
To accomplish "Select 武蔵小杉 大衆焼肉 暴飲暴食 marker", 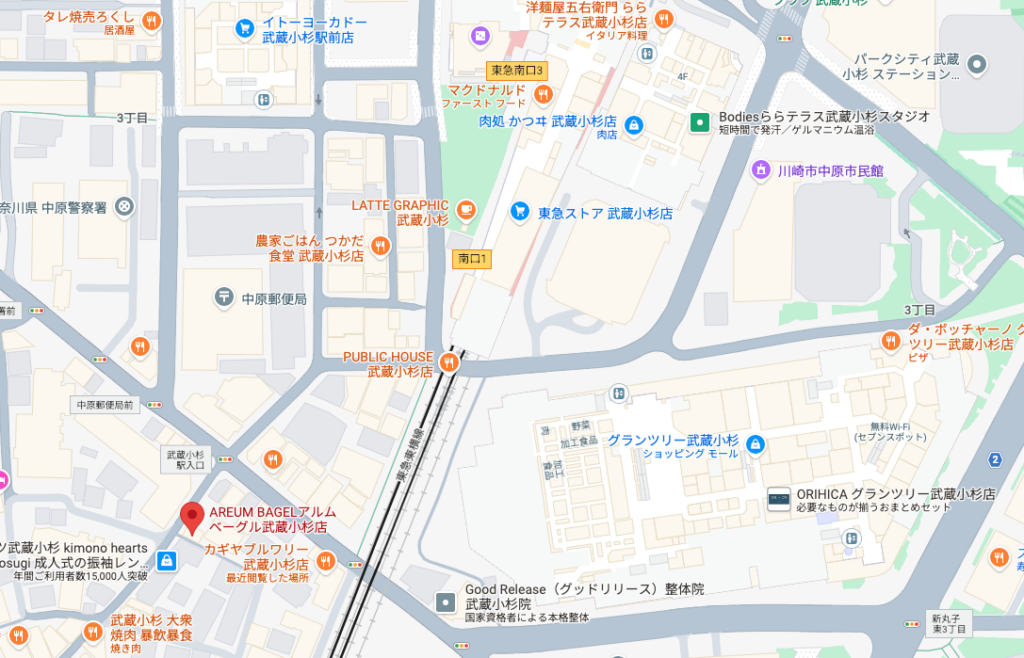I will pos(93,631).
